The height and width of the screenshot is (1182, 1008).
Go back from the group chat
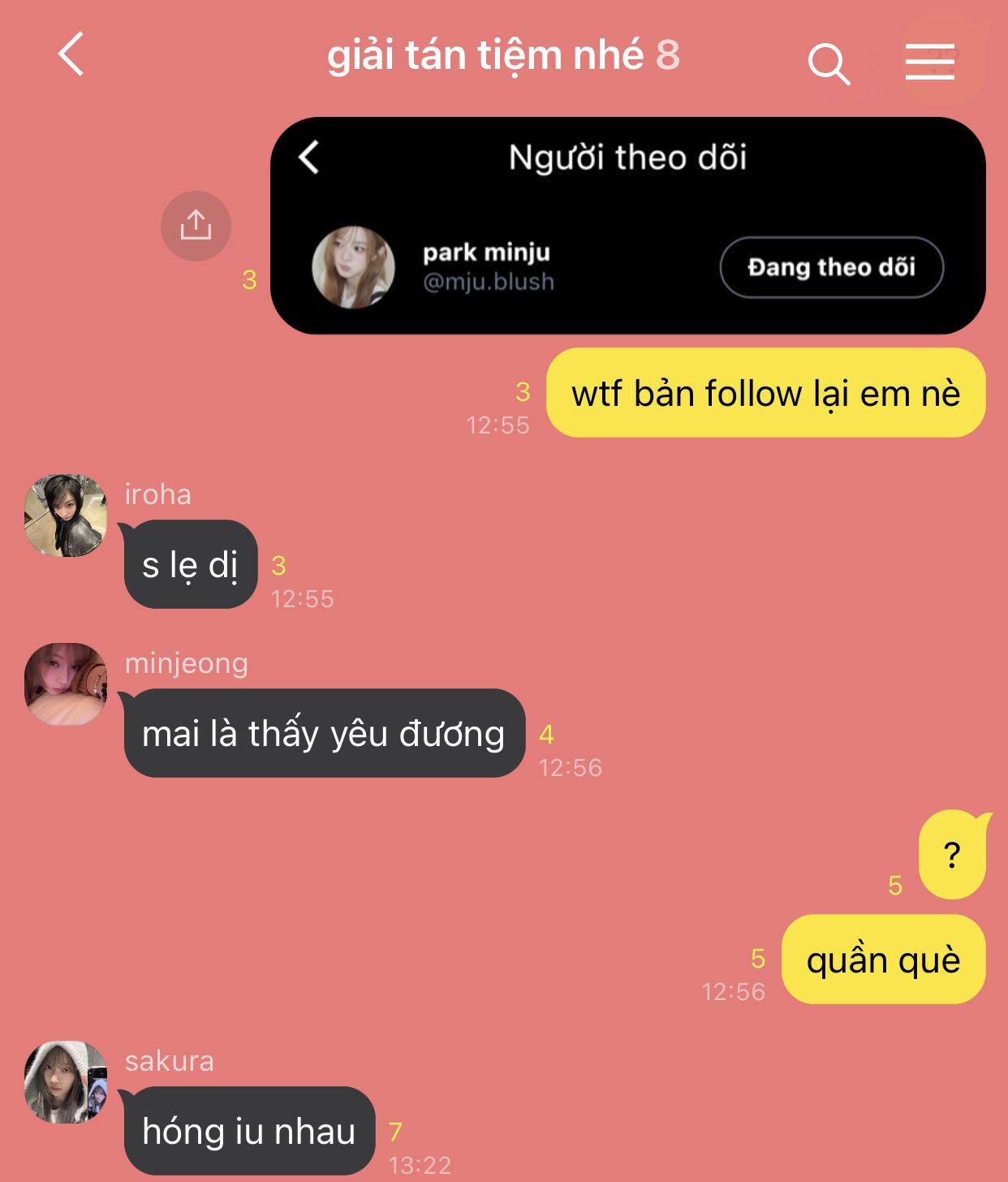71,54
